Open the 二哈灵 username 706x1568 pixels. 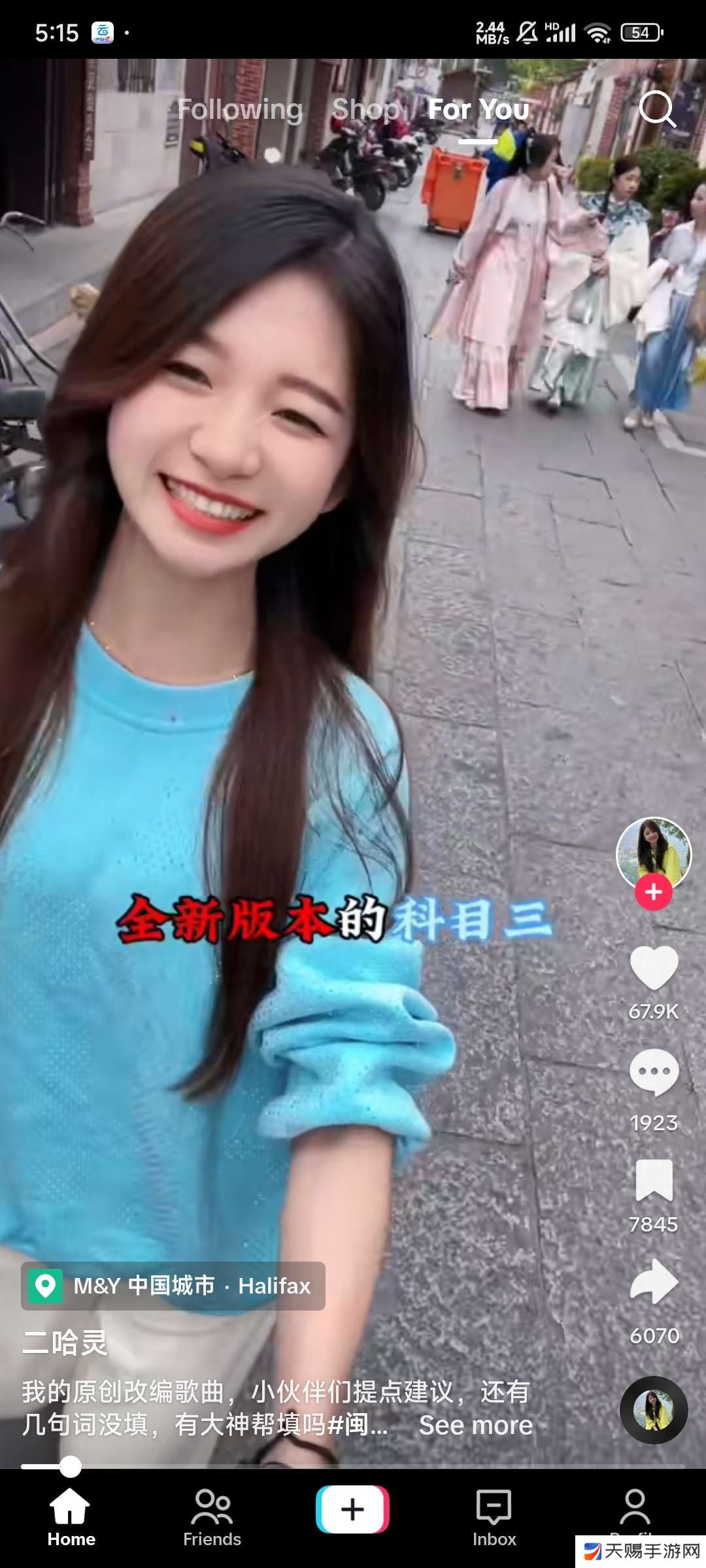pyautogui.click(x=64, y=1344)
